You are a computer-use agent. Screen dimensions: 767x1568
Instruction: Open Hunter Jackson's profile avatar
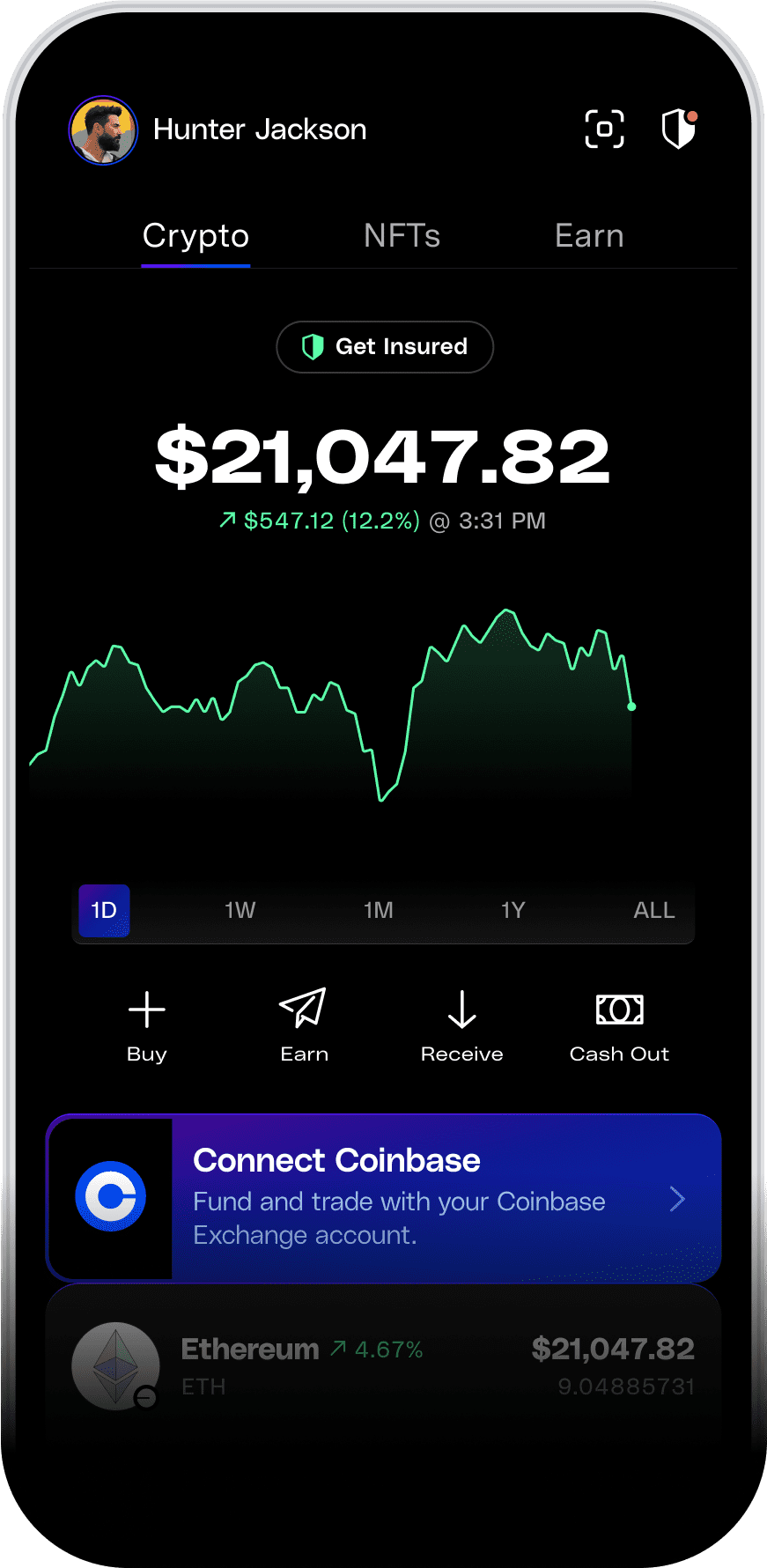(103, 129)
